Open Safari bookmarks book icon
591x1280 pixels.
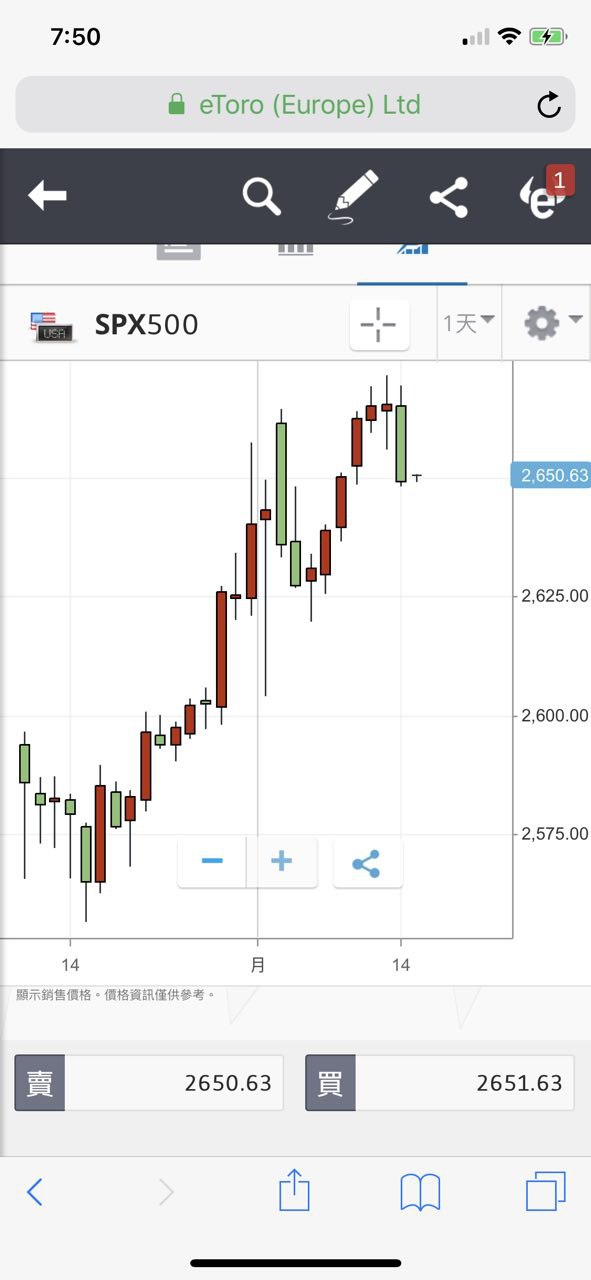(x=421, y=1192)
